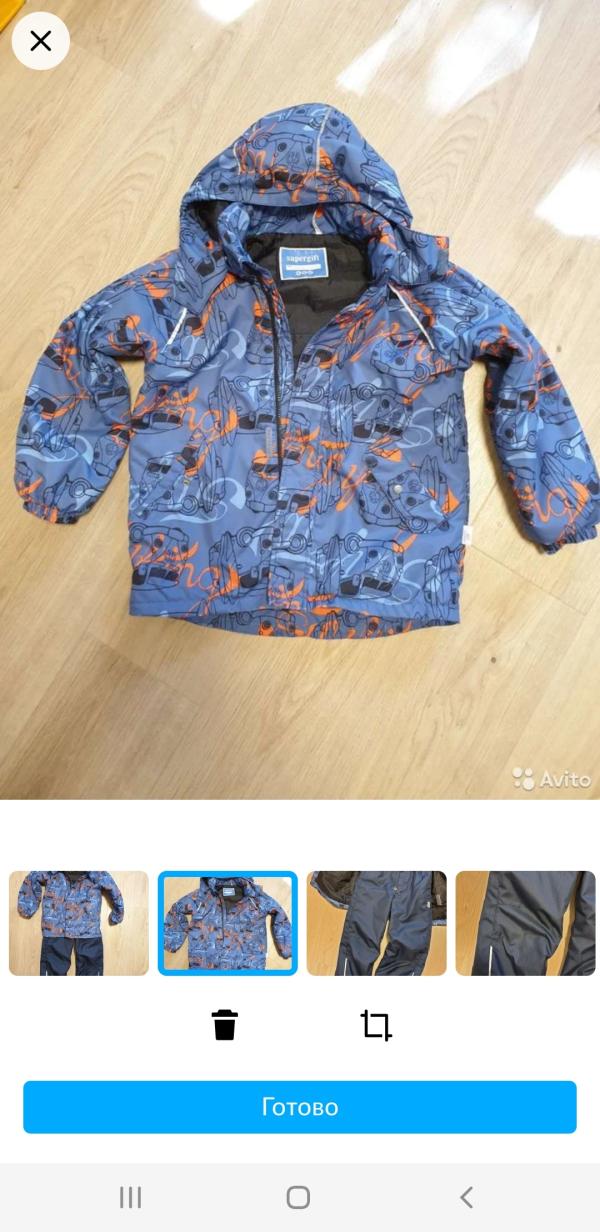Delete the selected photo with trash icon
The image size is (600, 1232).
[225, 1025]
